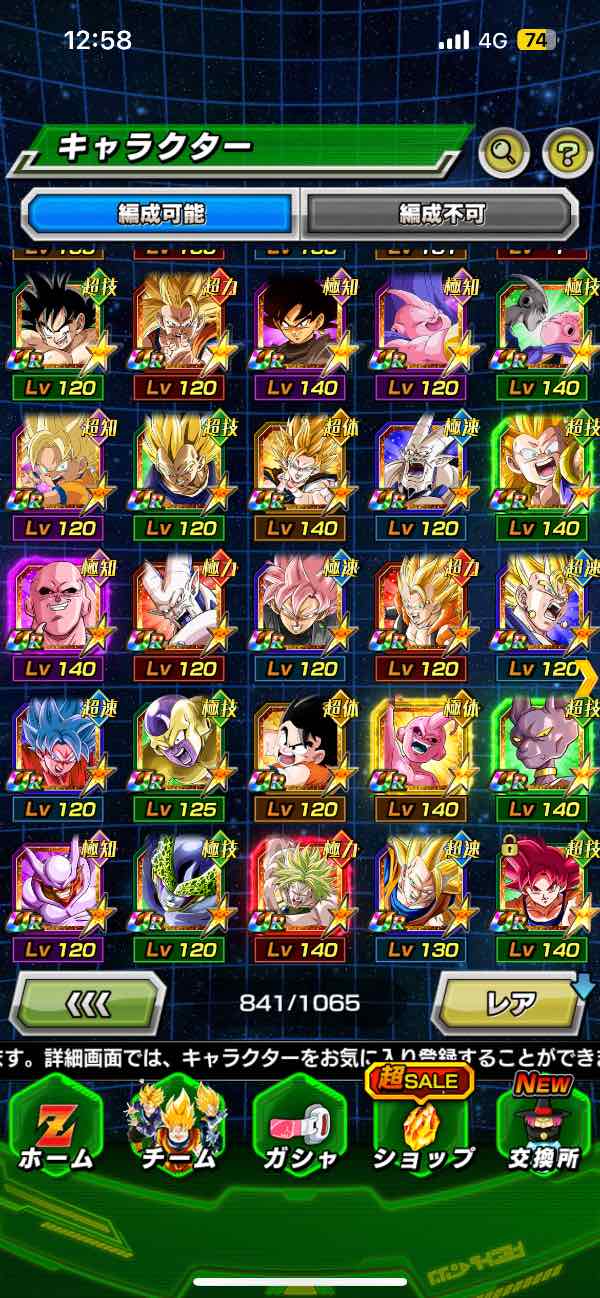Open the help question mark

(x=567, y=152)
